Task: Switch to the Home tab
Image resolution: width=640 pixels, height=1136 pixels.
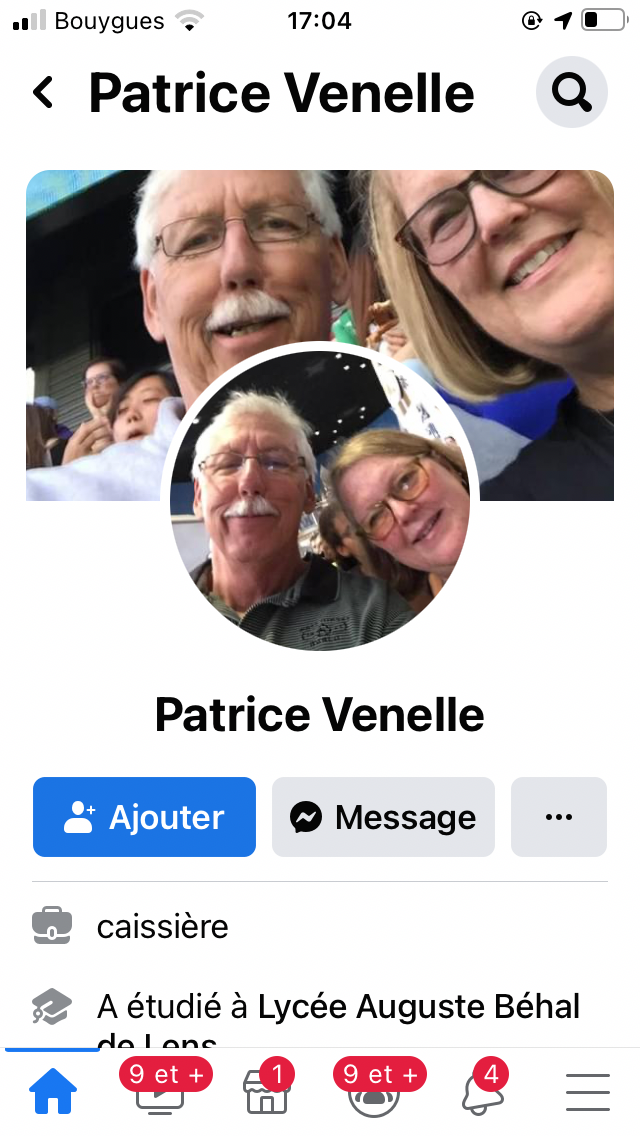Action: click(x=53, y=1093)
